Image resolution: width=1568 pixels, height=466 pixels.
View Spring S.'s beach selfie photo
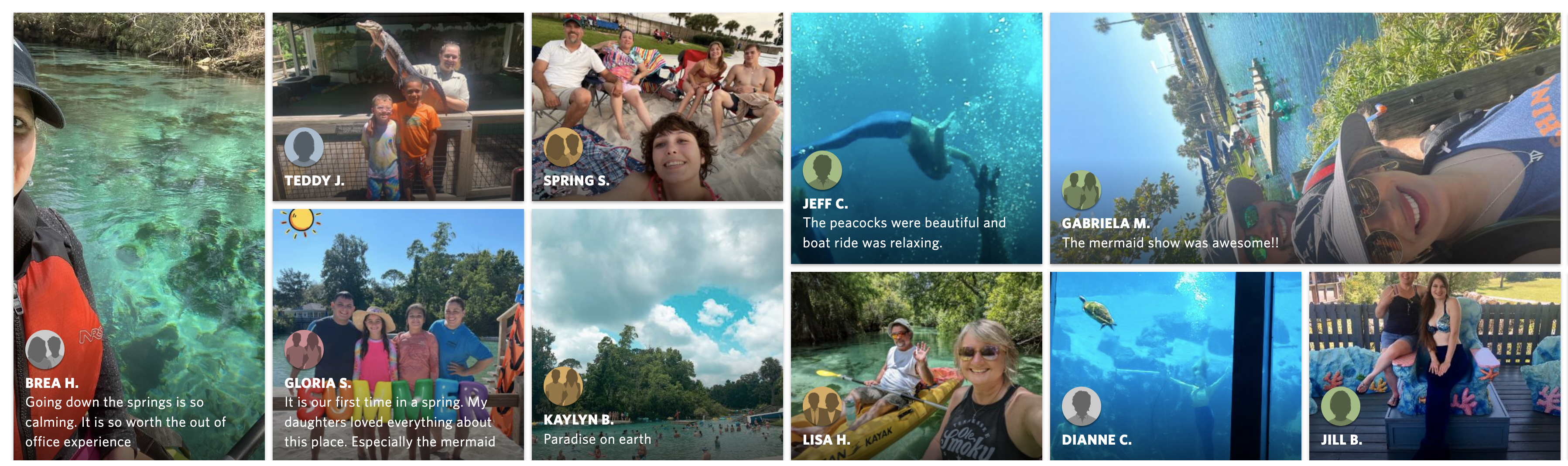(x=657, y=106)
